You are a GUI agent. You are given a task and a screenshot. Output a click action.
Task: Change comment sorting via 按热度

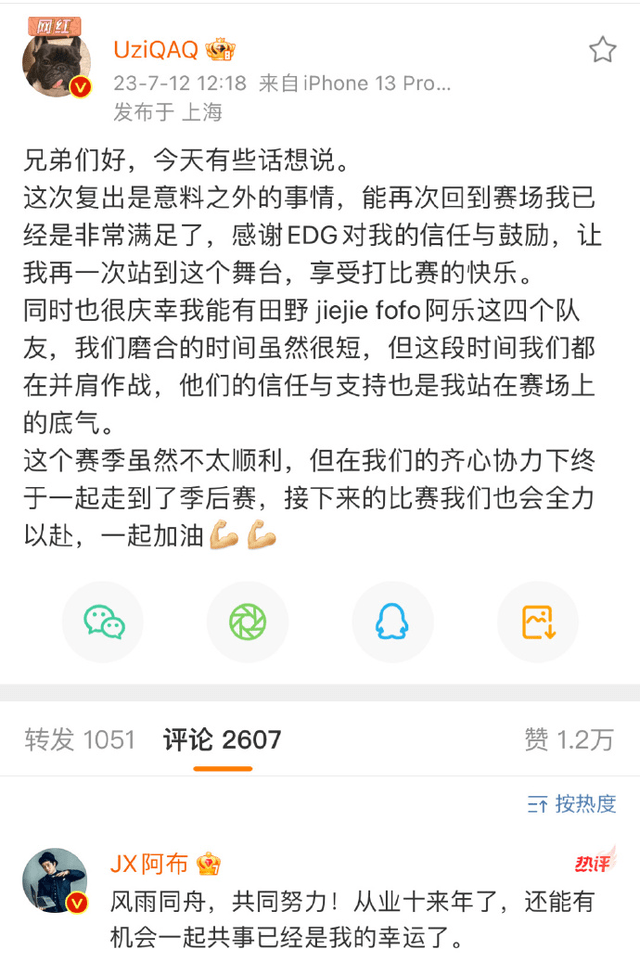572,803
